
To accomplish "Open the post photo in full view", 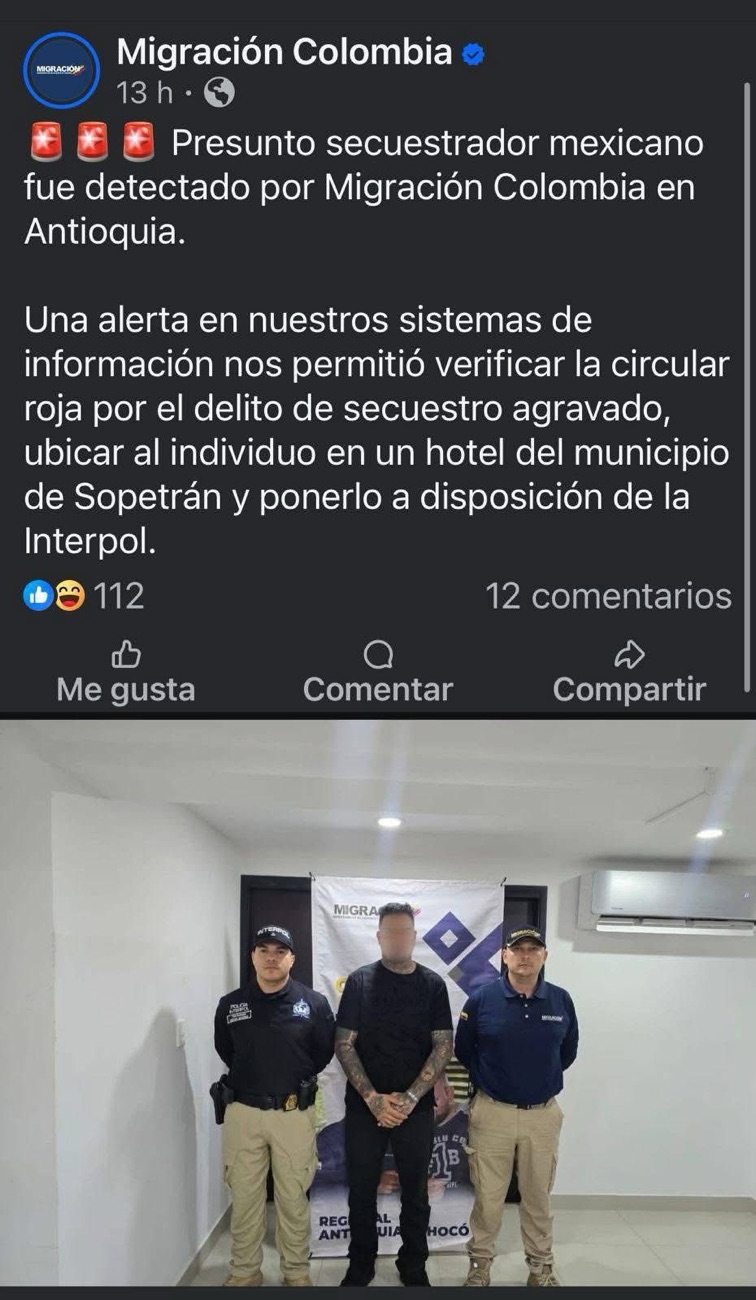I will 378,1000.
